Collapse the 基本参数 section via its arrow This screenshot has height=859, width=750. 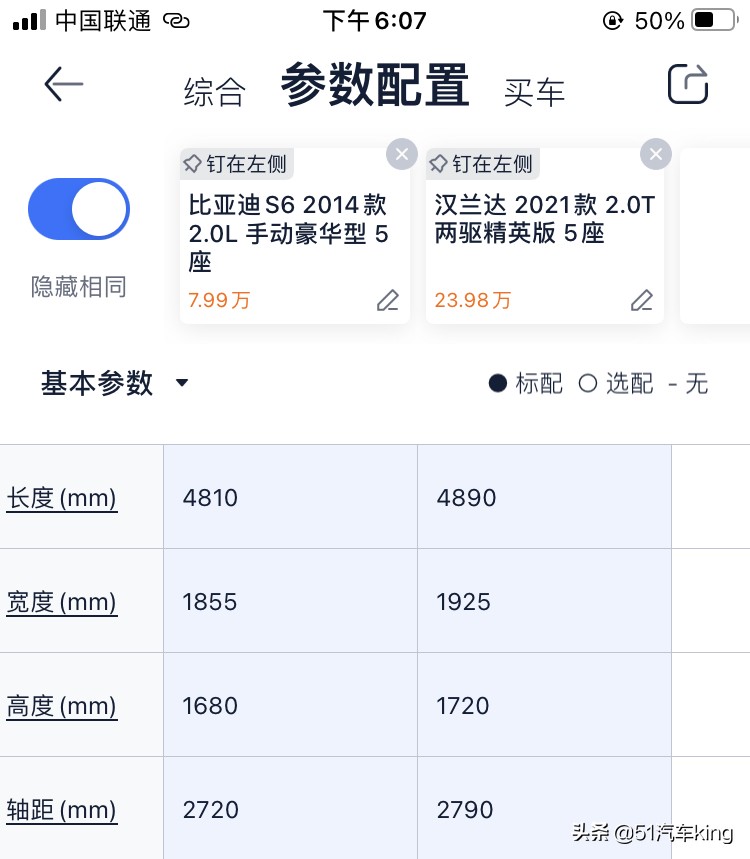pyautogui.click(x=181, y=383)
